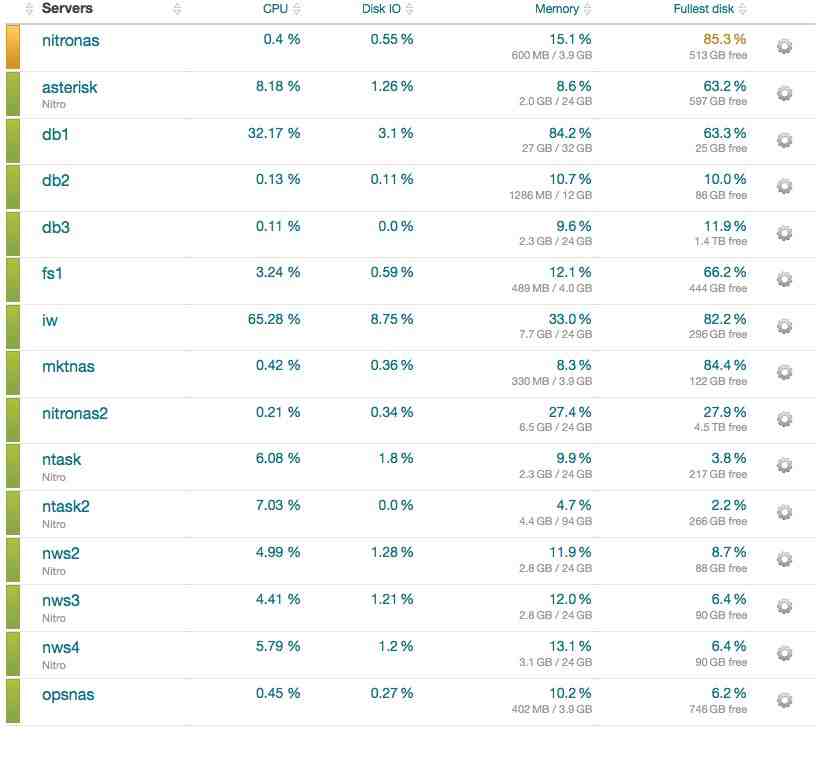Sort the table by the Servers column
Screen dimensions: 817x769
click(x=67, y=9)
